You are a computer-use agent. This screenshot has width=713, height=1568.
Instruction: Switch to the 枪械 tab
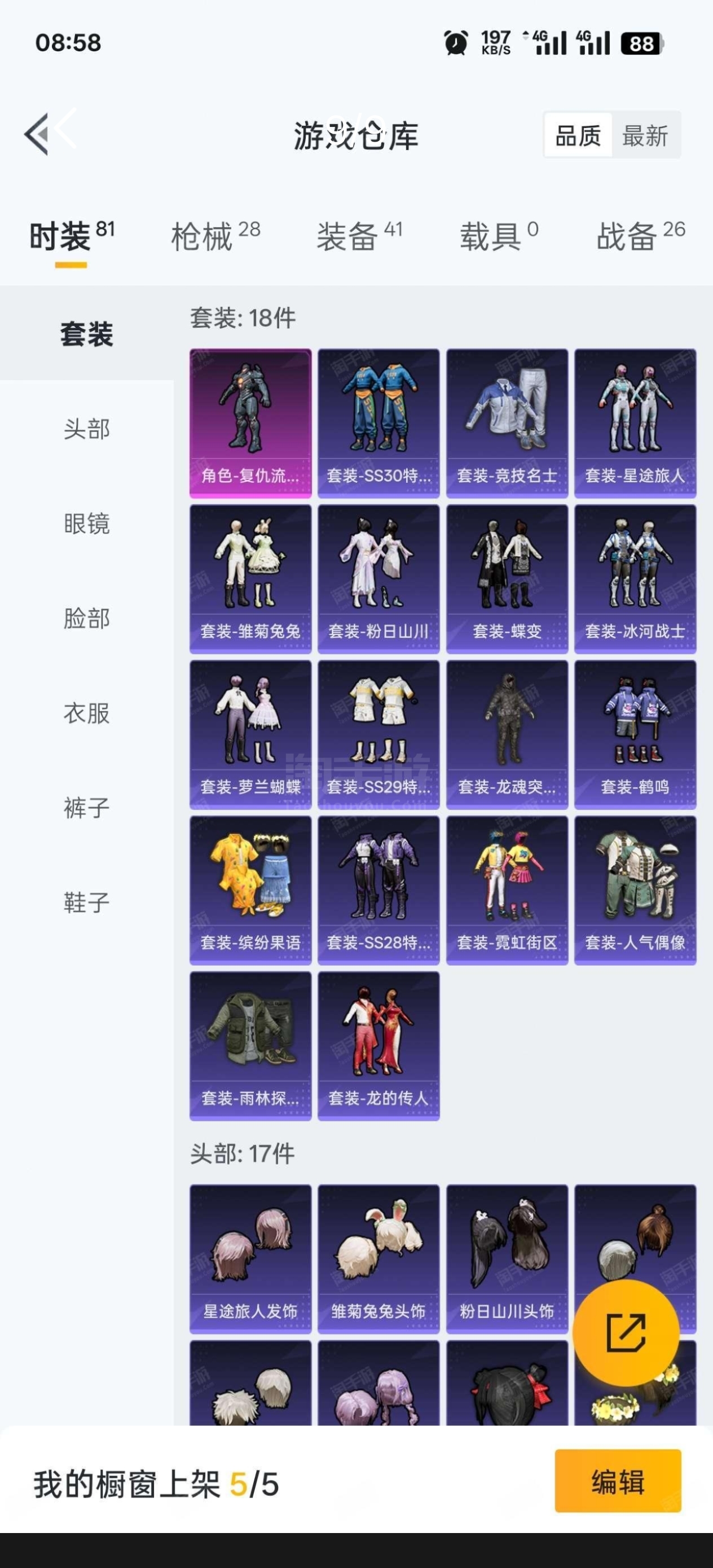coord(215,236)
